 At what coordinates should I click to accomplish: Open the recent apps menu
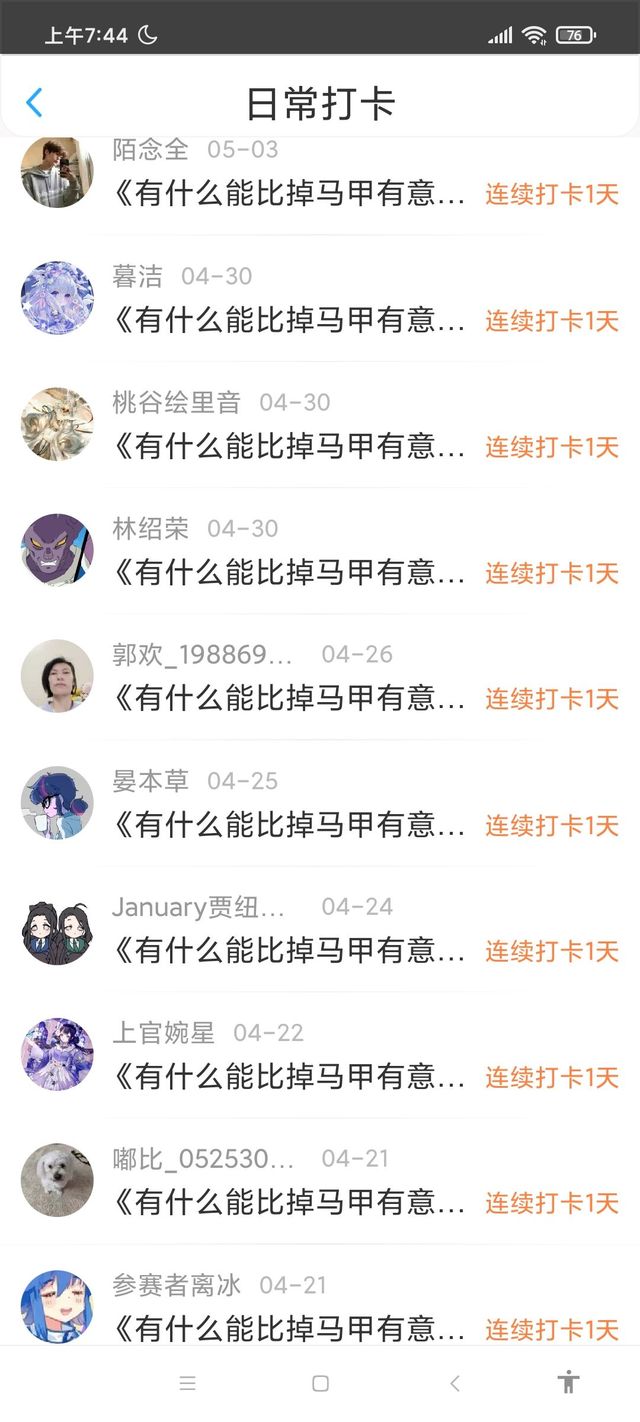point(187,1384)
